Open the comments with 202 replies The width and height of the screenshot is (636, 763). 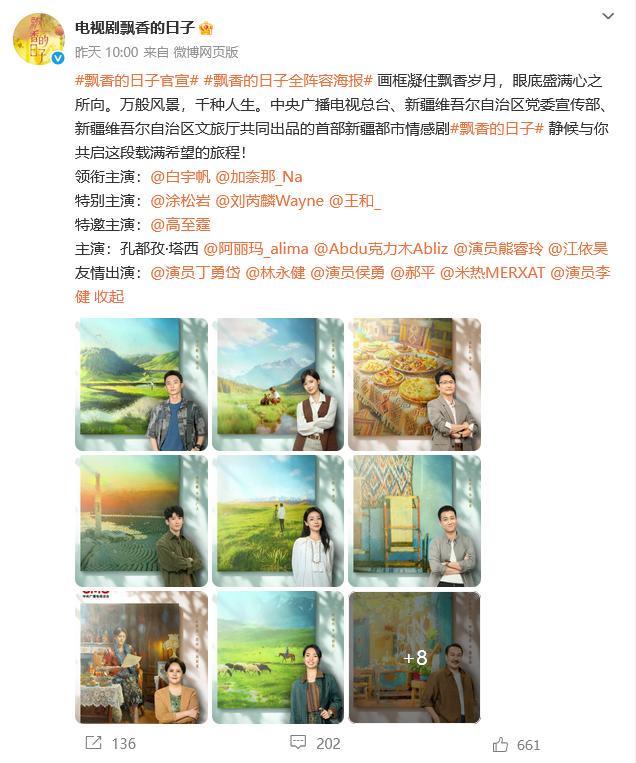pyautogui.click(x=315, y=743)
